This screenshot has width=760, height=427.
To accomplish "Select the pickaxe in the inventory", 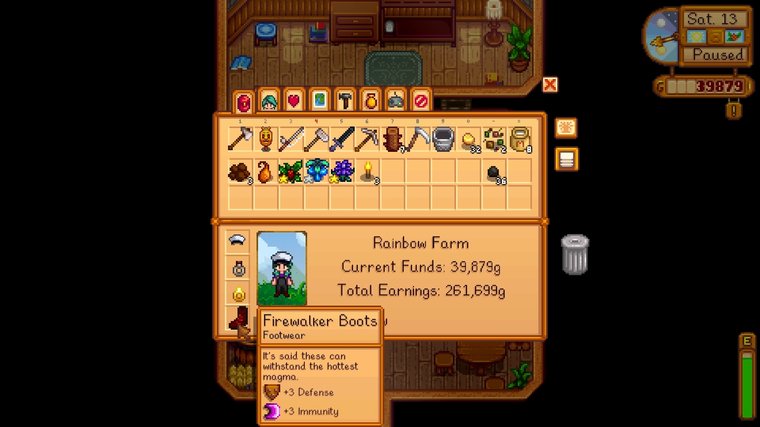I will [367, 139].
